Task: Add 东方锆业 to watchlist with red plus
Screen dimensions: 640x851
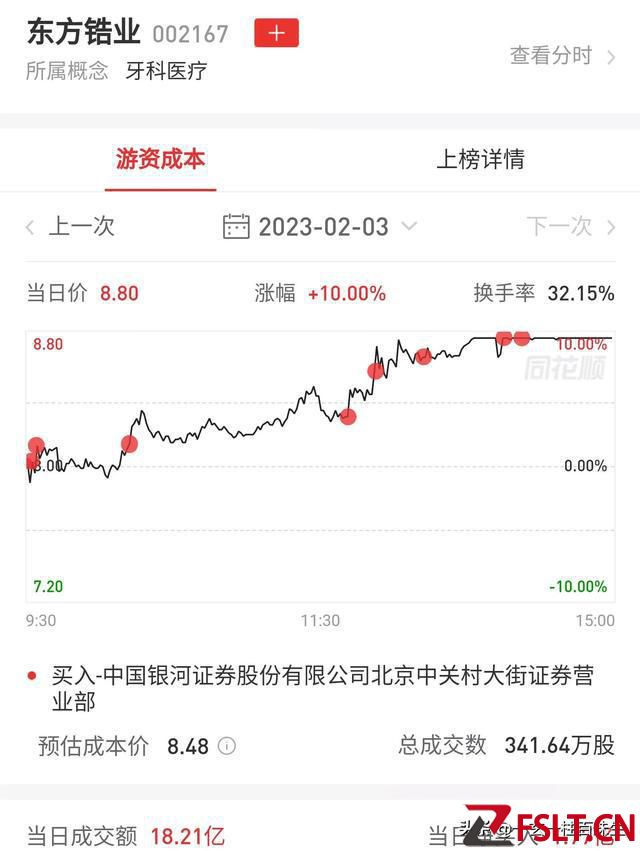Action: 276,33
